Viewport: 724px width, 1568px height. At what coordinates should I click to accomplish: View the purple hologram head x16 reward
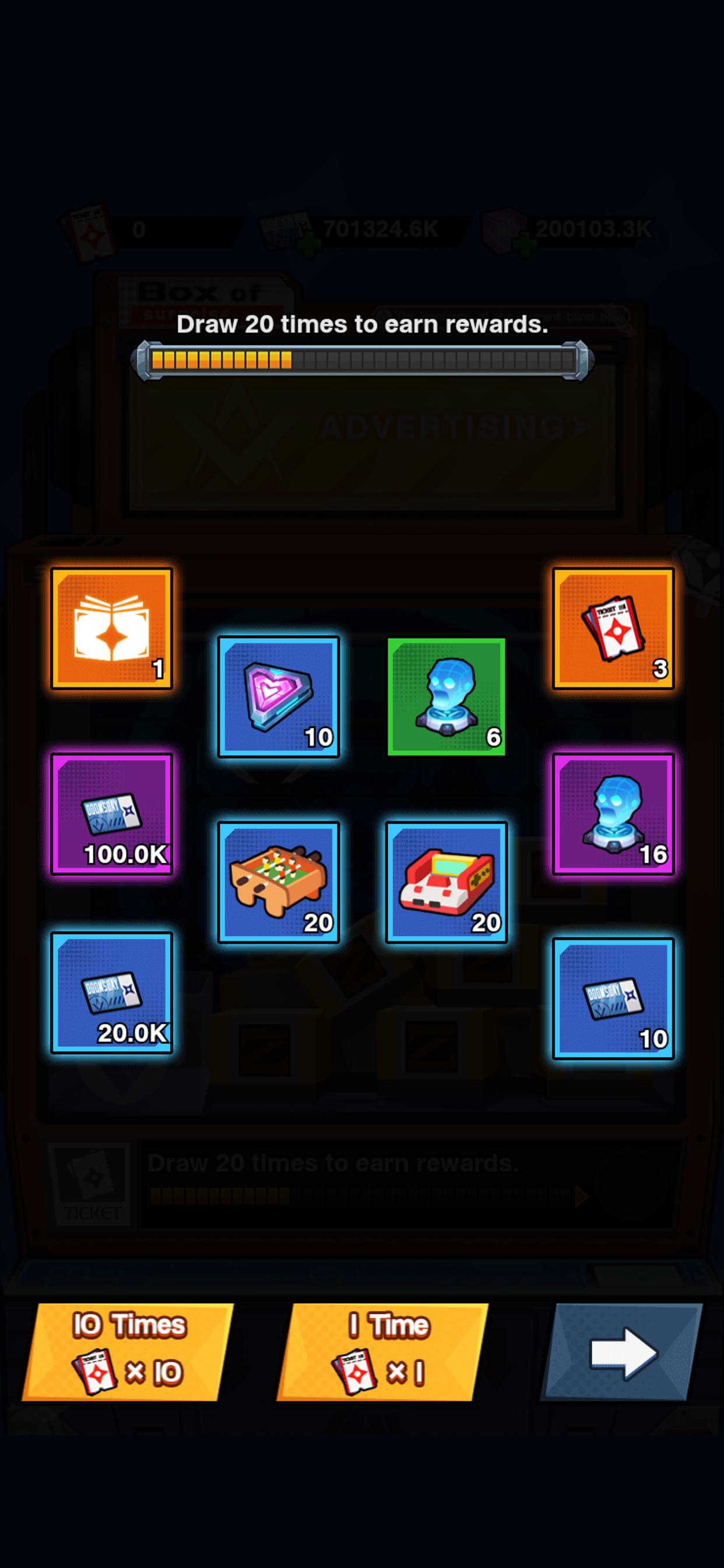[x=613, y=814]
